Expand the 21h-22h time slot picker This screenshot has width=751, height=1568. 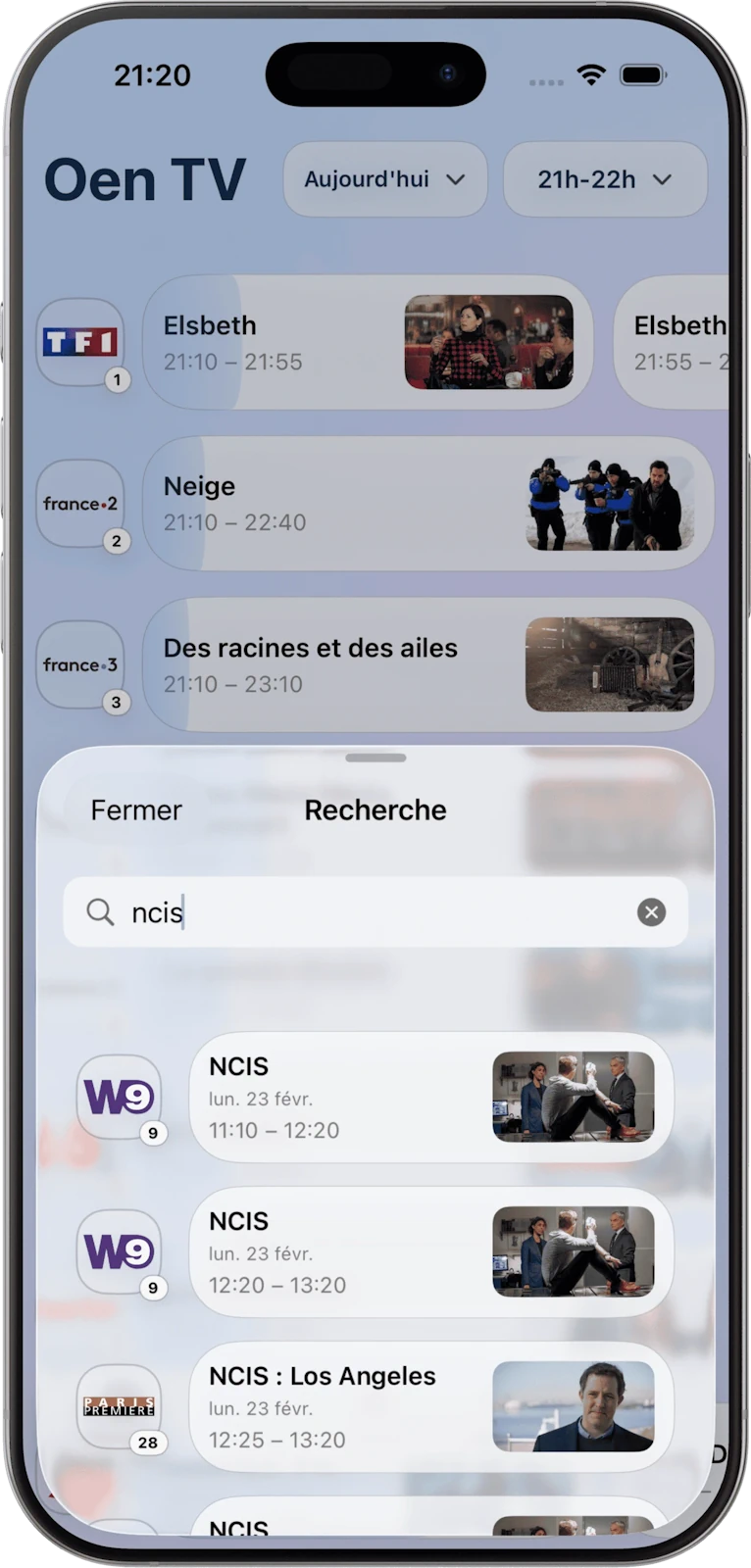pyautogui.click(x=604, y=179)
